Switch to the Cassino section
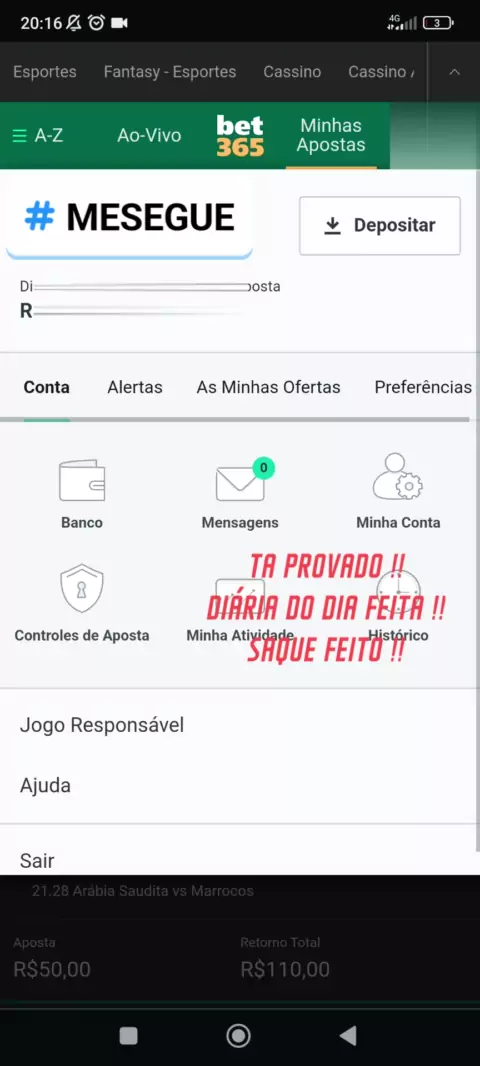This screenshot has width=480, height=1066. [x=292, y=72]
